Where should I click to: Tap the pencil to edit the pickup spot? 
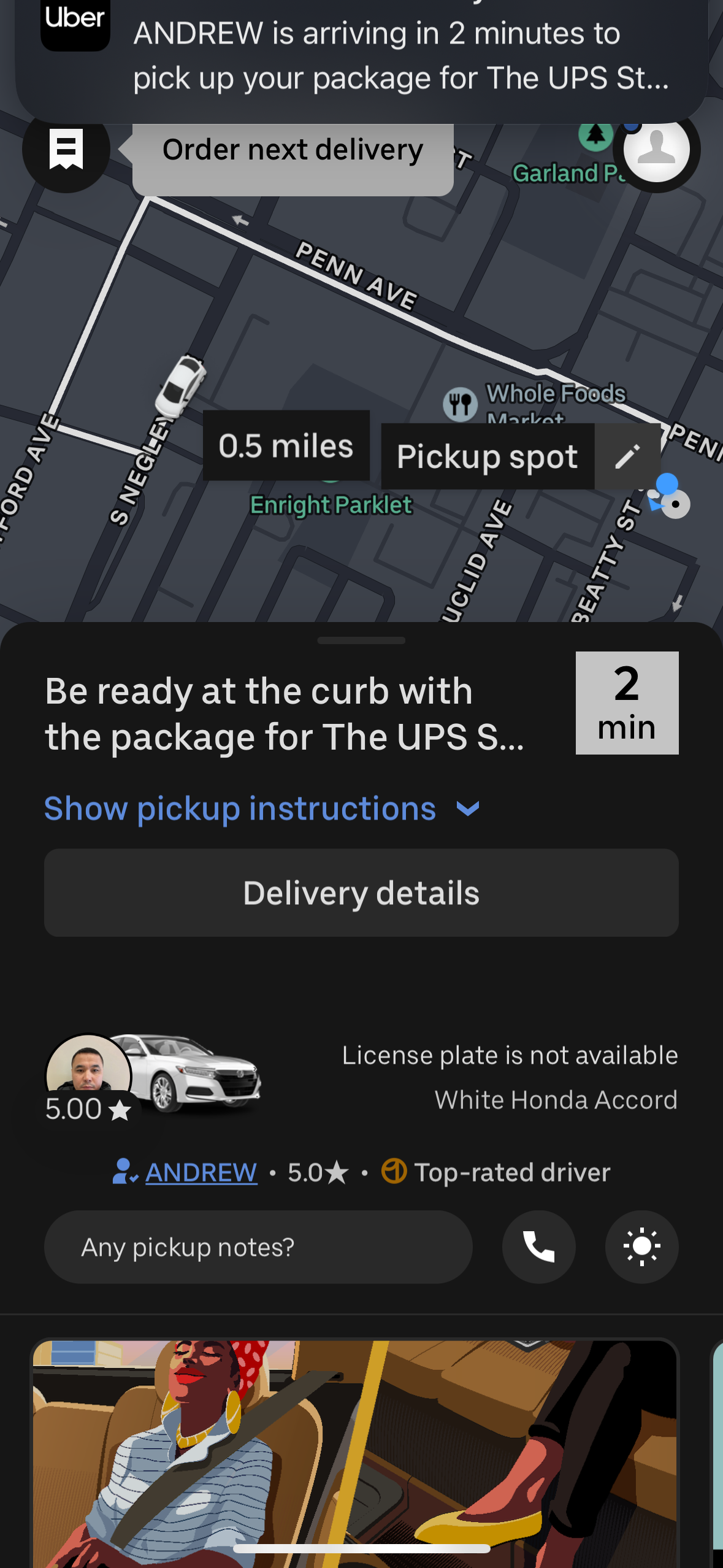click(627, 456)
